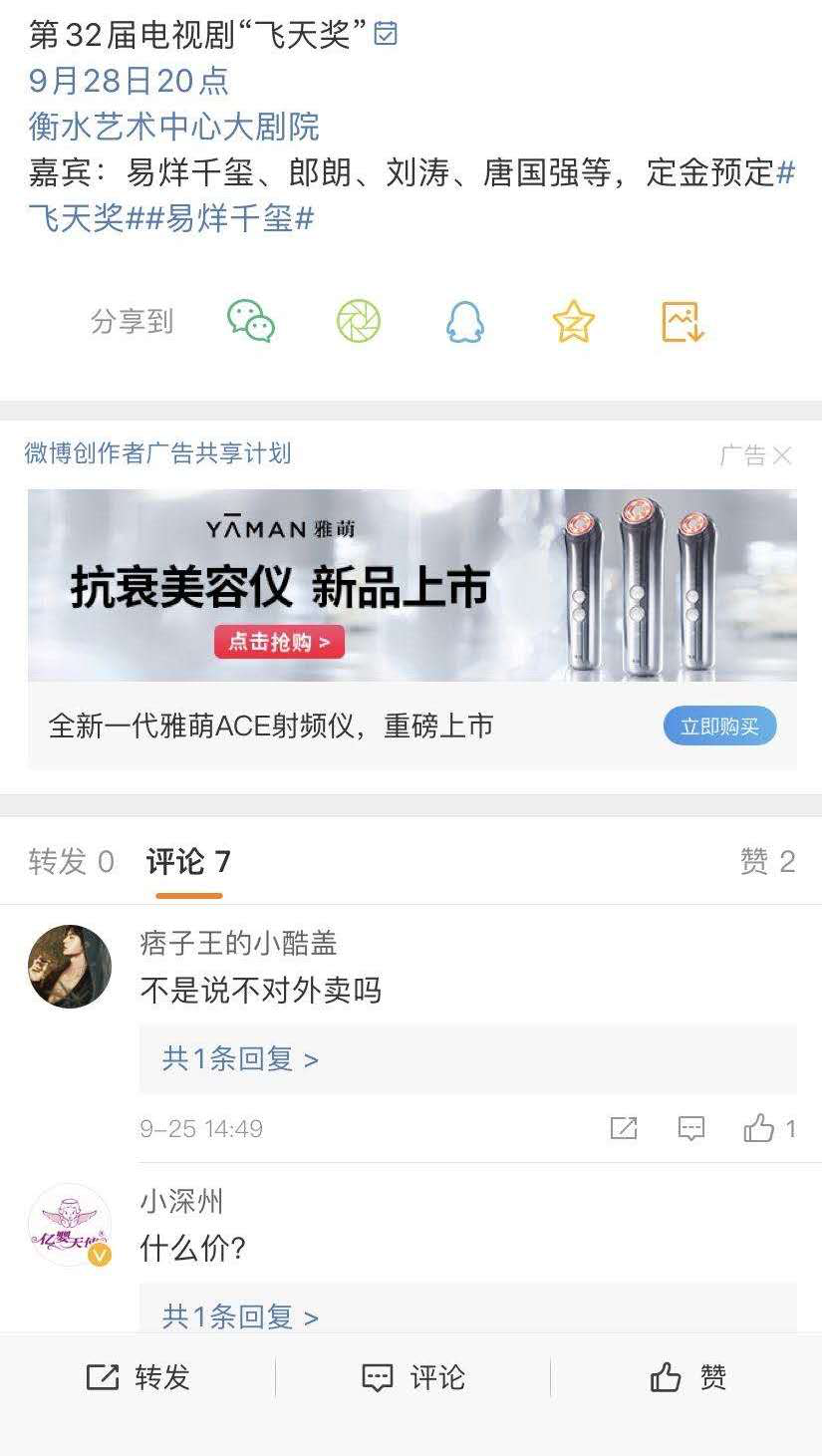822x1456 pixels.
Task: Share the post to QQ
Action: (465, 322)
